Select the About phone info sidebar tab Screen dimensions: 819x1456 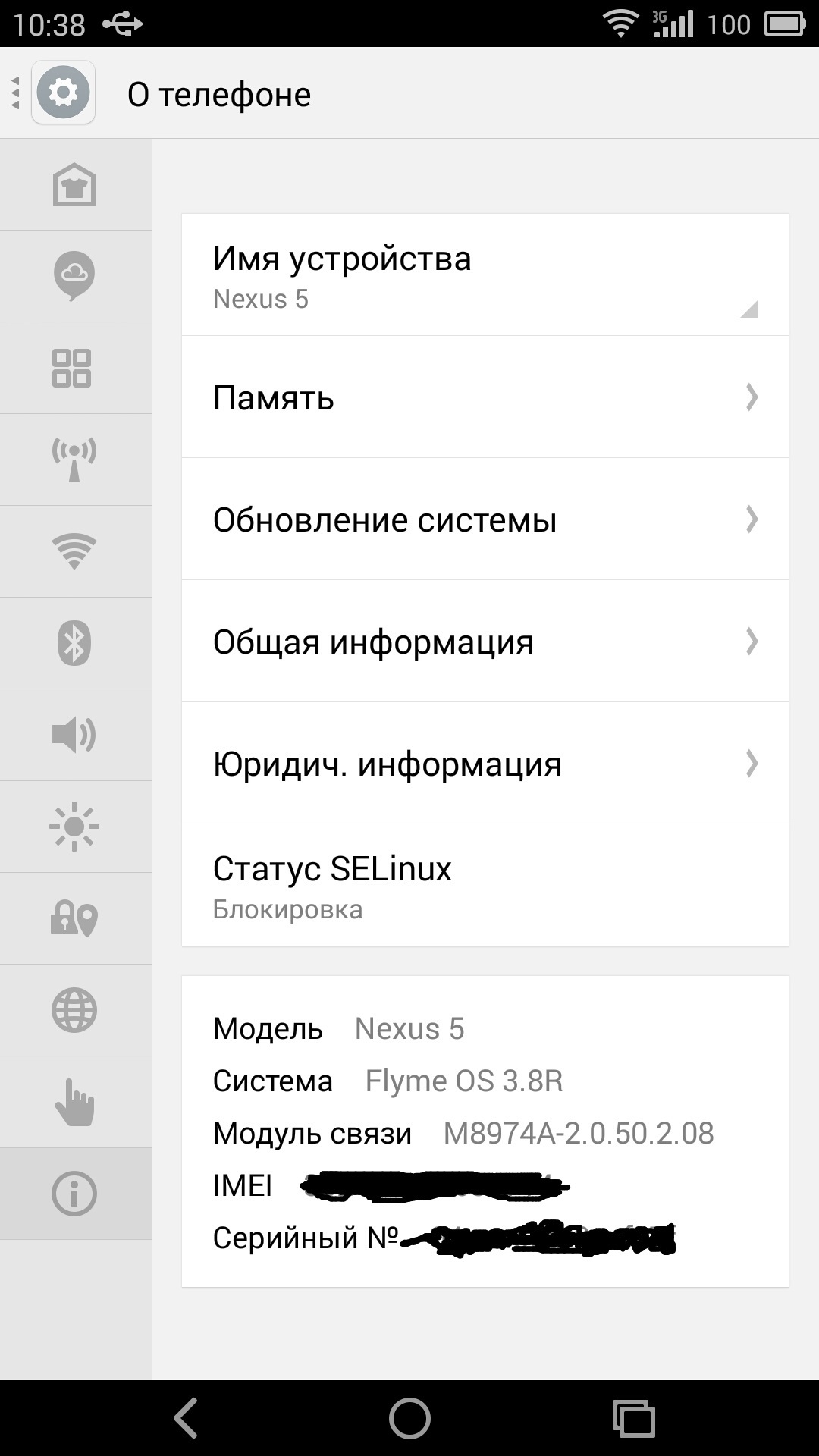pyautogui.click(x=75, y=1194)
